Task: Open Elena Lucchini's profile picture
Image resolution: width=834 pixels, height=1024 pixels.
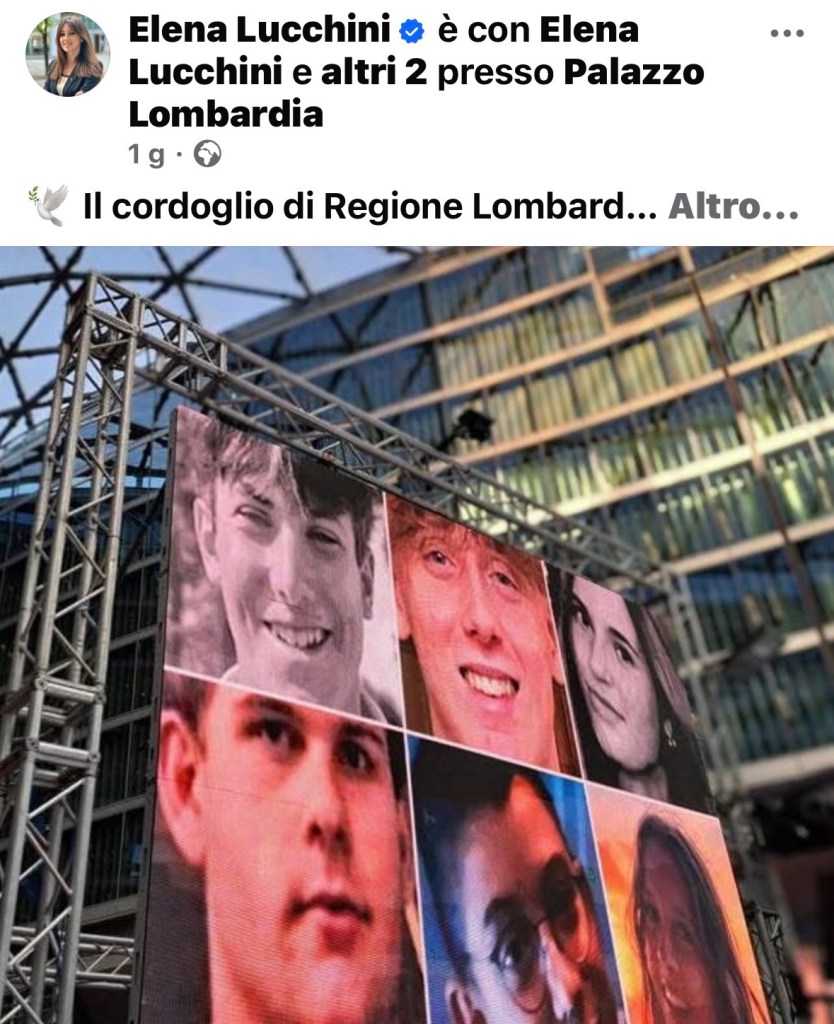Action: click(68, 54)
